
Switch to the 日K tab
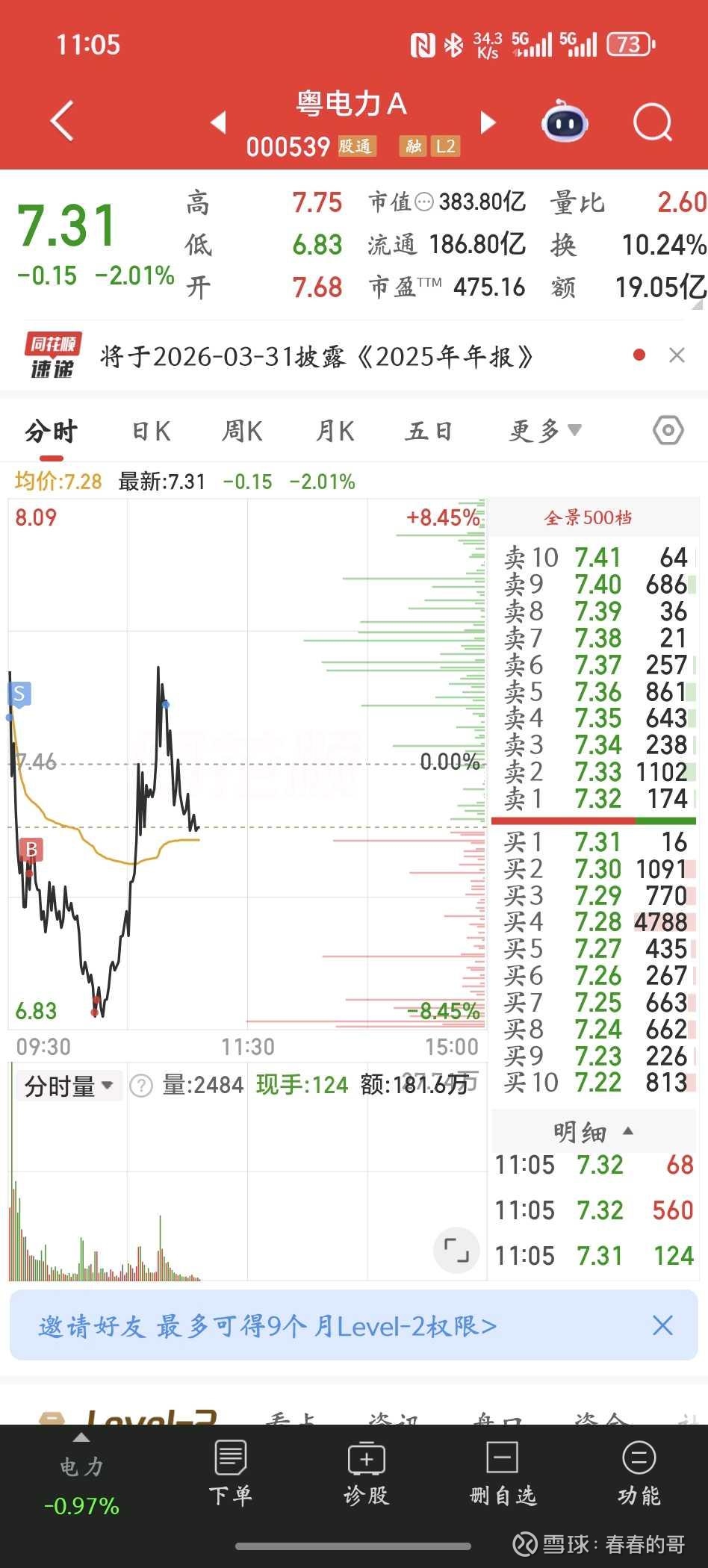tap(152, 432)
